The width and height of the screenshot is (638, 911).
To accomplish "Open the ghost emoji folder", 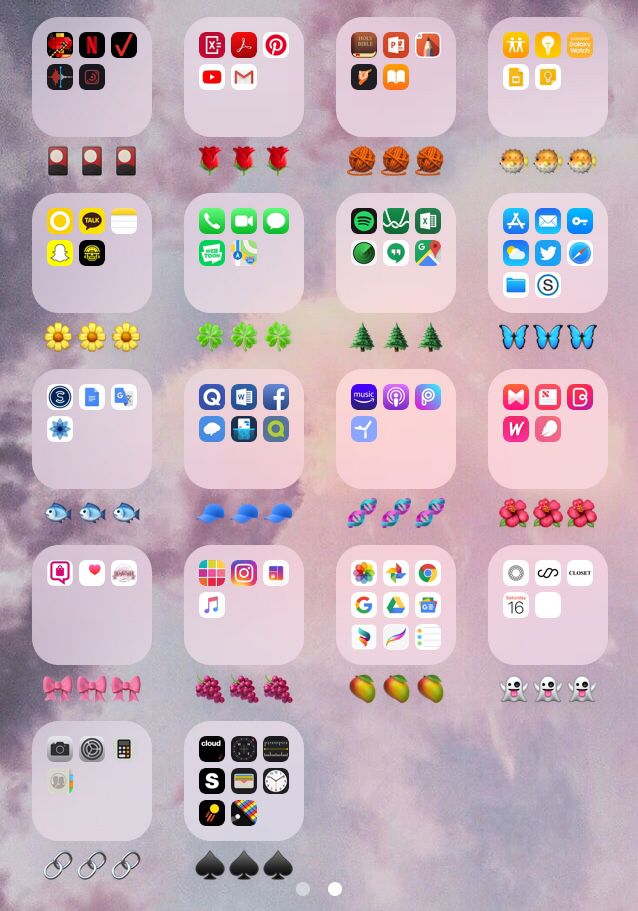I will [548, 606].
